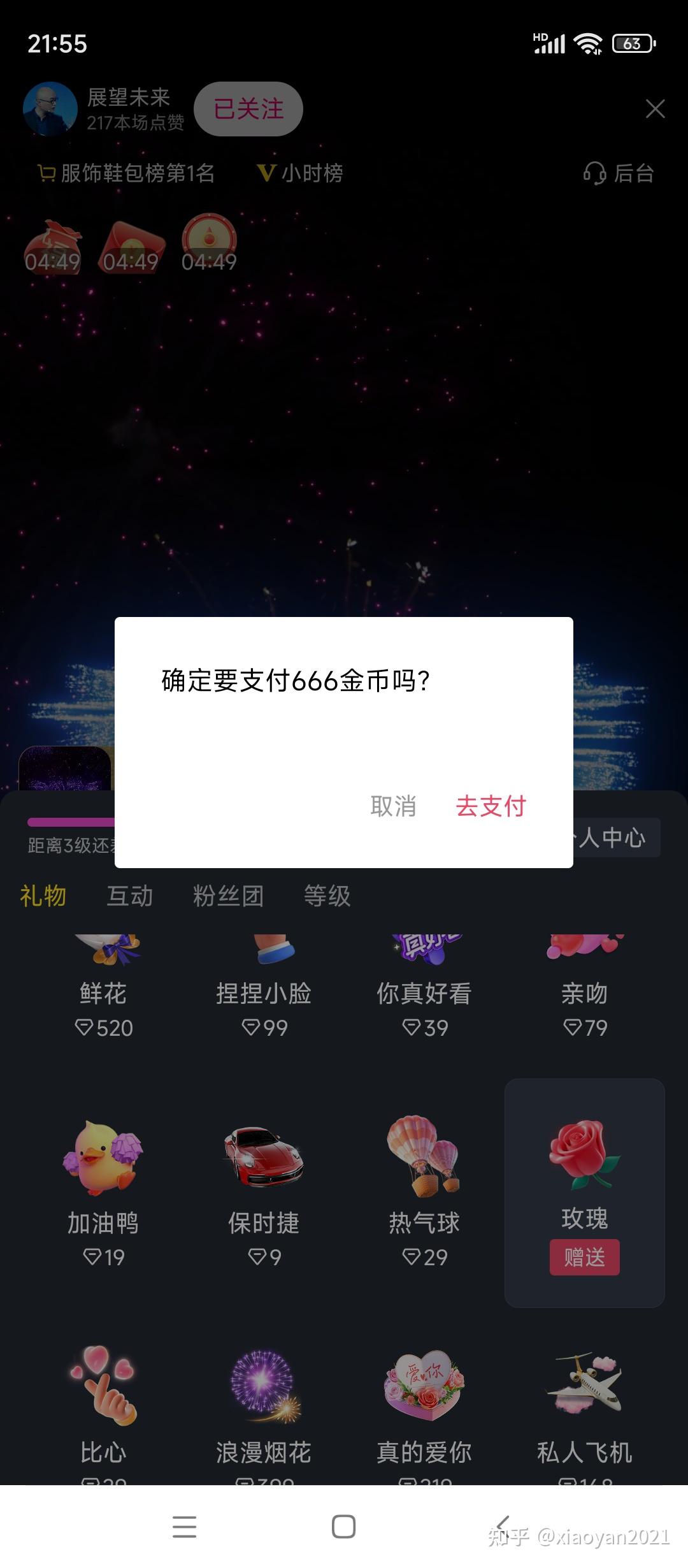Pick the 热气球 gift
Screen dimensions: 688x1568
coord(424,1186)
